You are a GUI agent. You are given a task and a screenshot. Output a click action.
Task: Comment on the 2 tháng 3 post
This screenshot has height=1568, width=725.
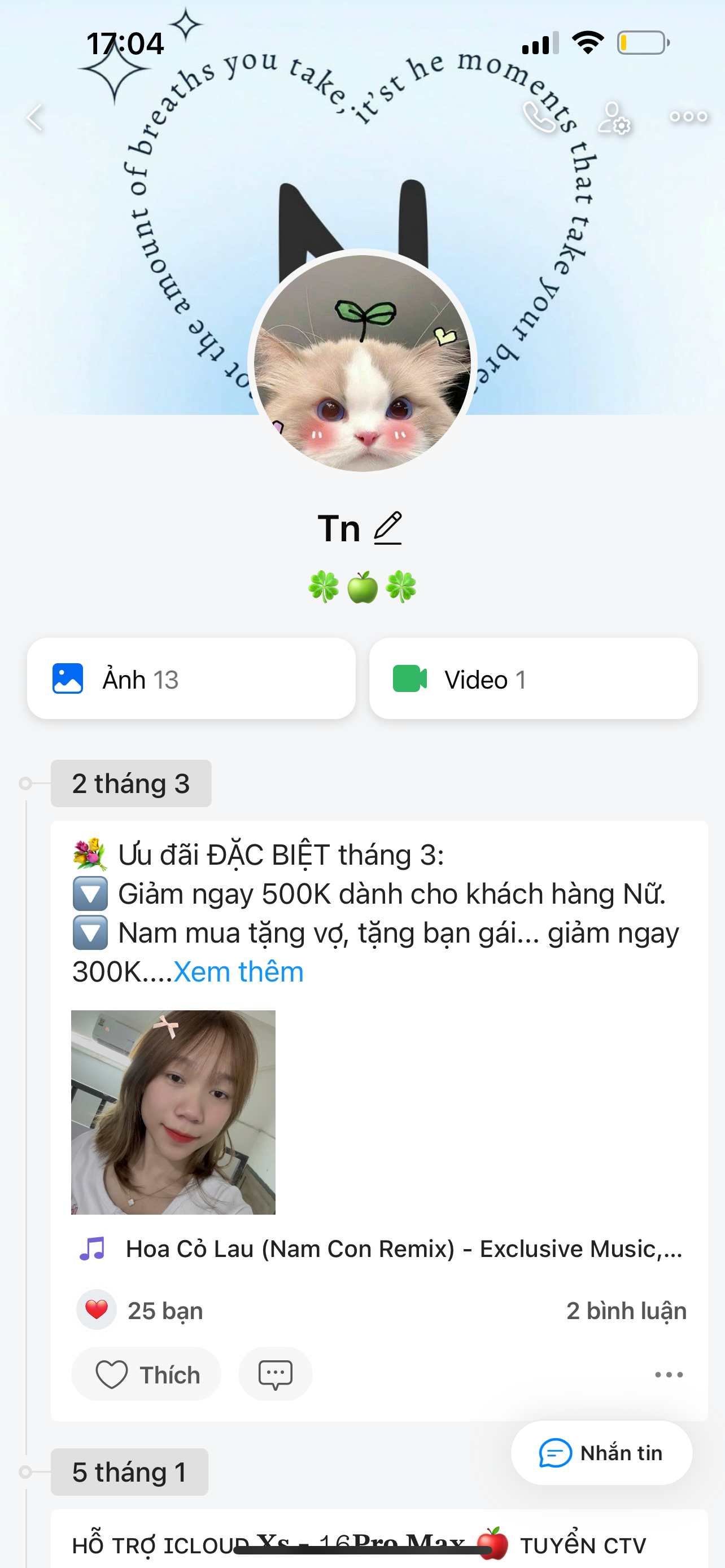tap(275, 1374)
